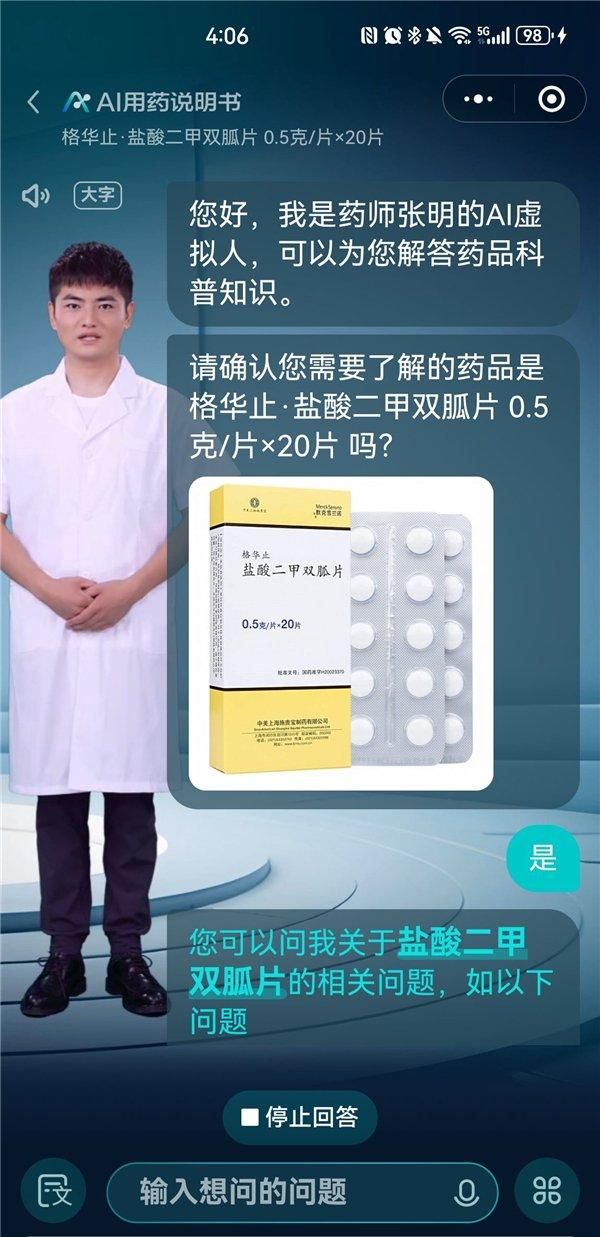Stop the answer with 停止回答
This screenshot has width=600, height=1237.
[x=300, y=1117]
